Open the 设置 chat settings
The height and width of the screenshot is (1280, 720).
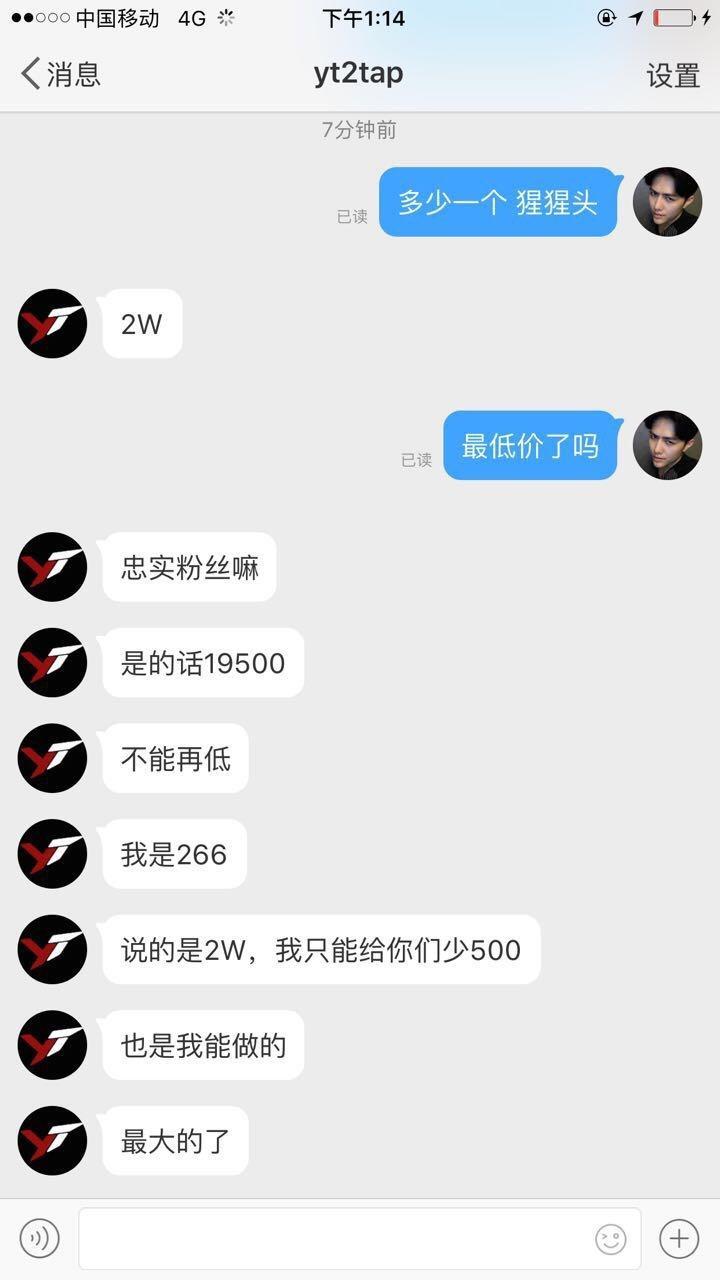tap(673, 75)
